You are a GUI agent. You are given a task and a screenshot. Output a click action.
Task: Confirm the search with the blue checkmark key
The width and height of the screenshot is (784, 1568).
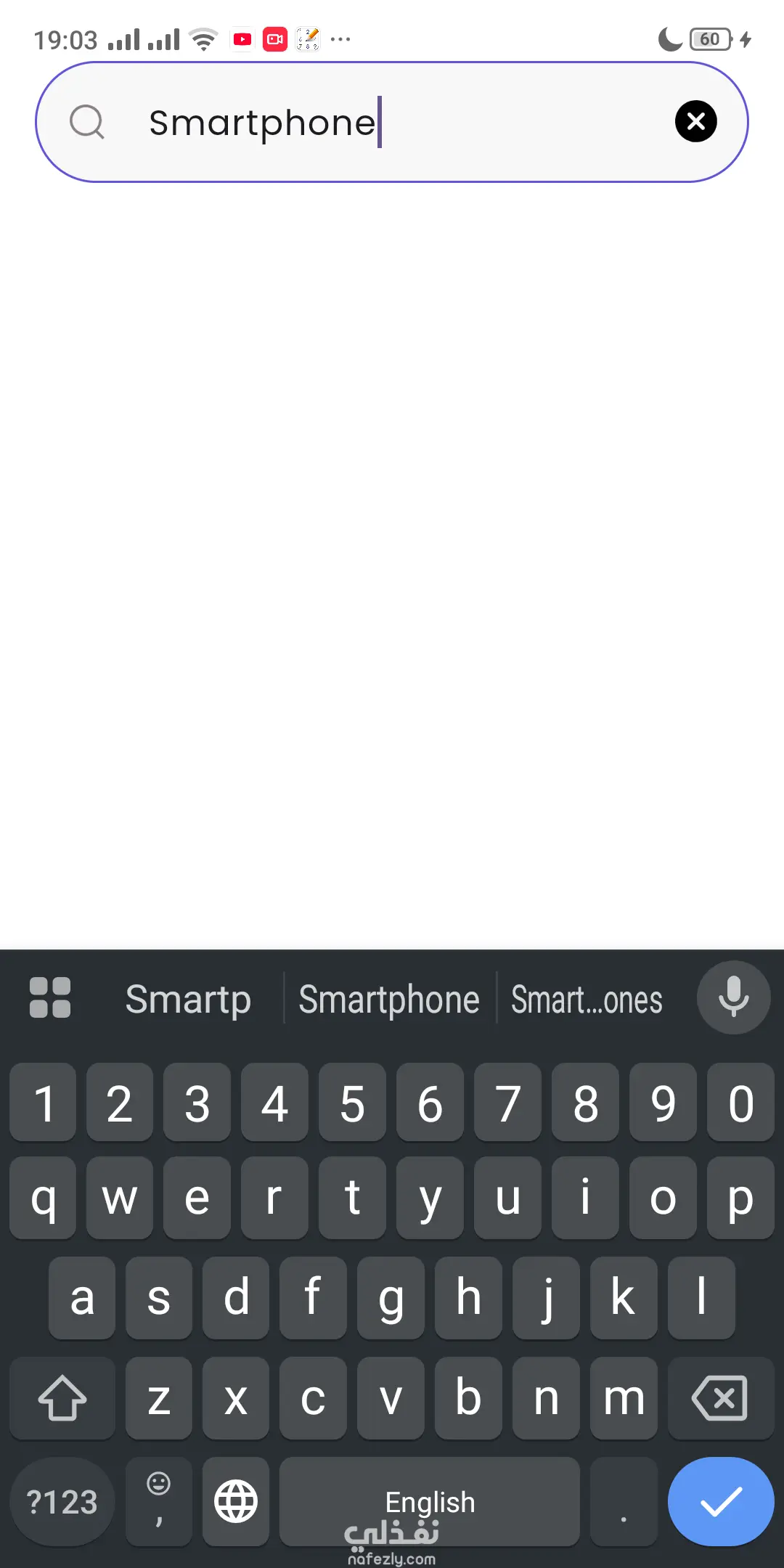(720, 1501)
